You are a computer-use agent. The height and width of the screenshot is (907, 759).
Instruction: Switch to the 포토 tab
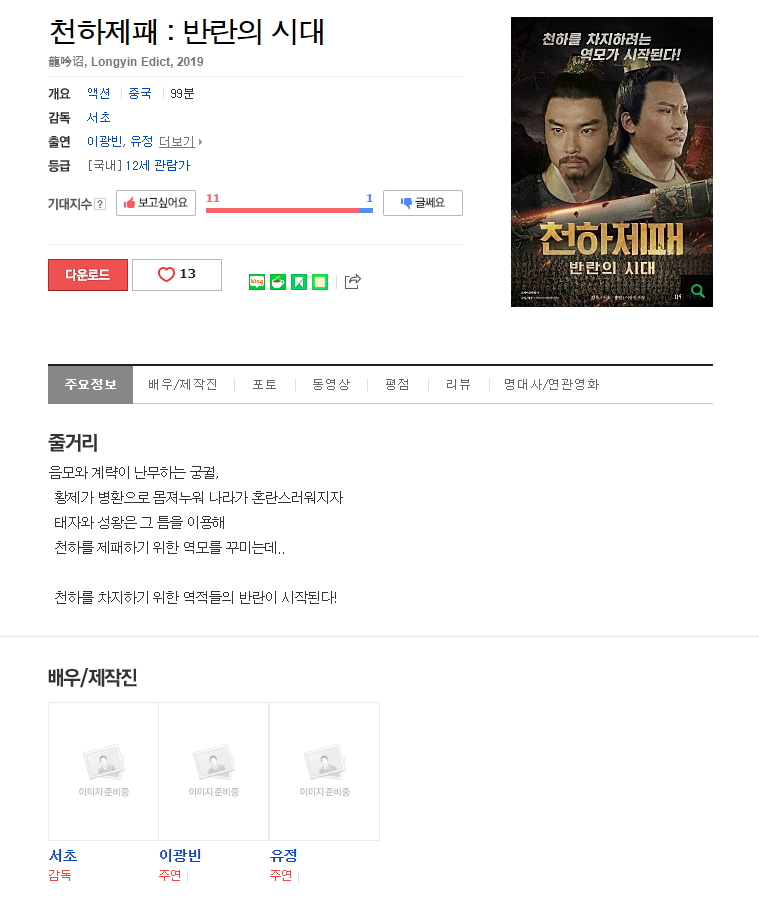[265, 385]
